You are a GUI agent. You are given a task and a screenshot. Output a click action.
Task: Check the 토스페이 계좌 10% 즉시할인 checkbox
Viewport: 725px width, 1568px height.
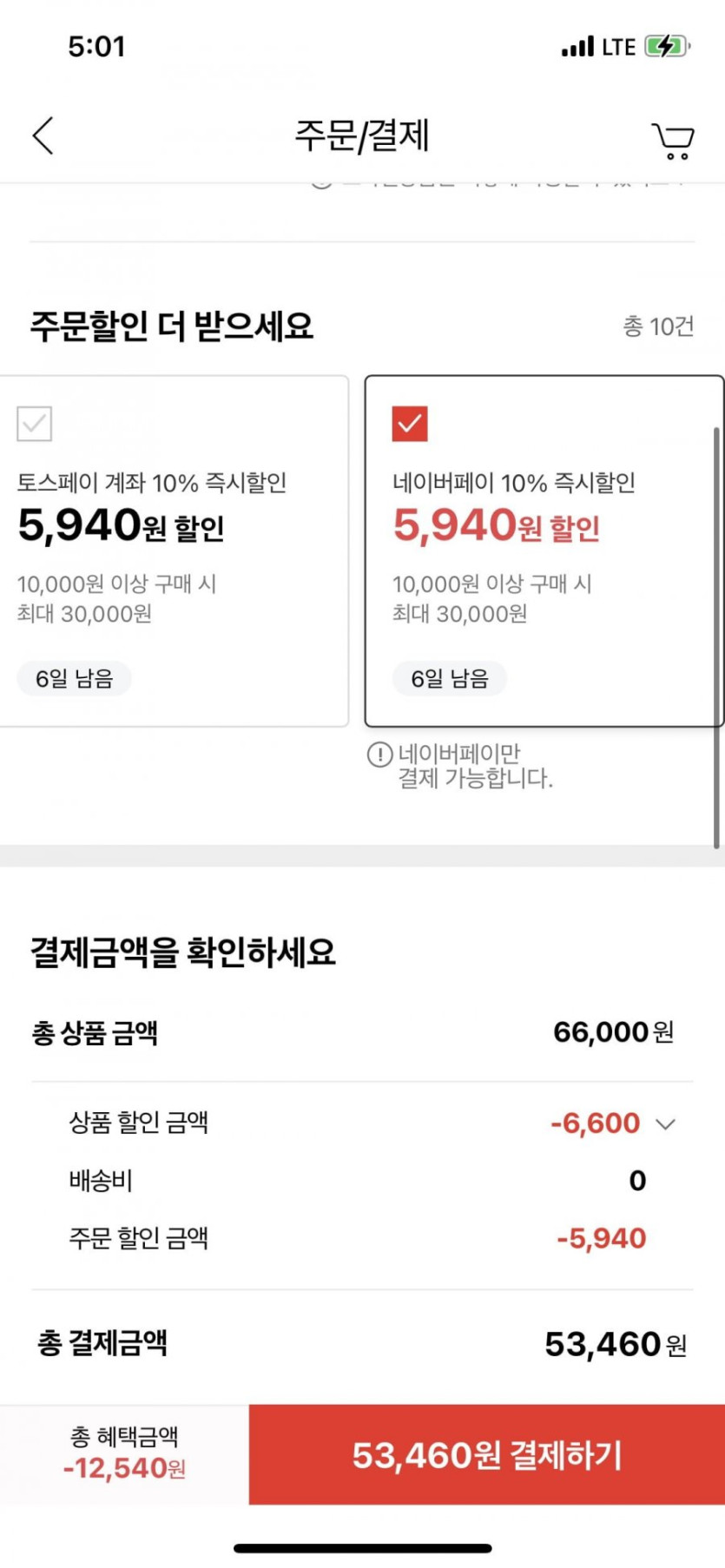[35, 424]
